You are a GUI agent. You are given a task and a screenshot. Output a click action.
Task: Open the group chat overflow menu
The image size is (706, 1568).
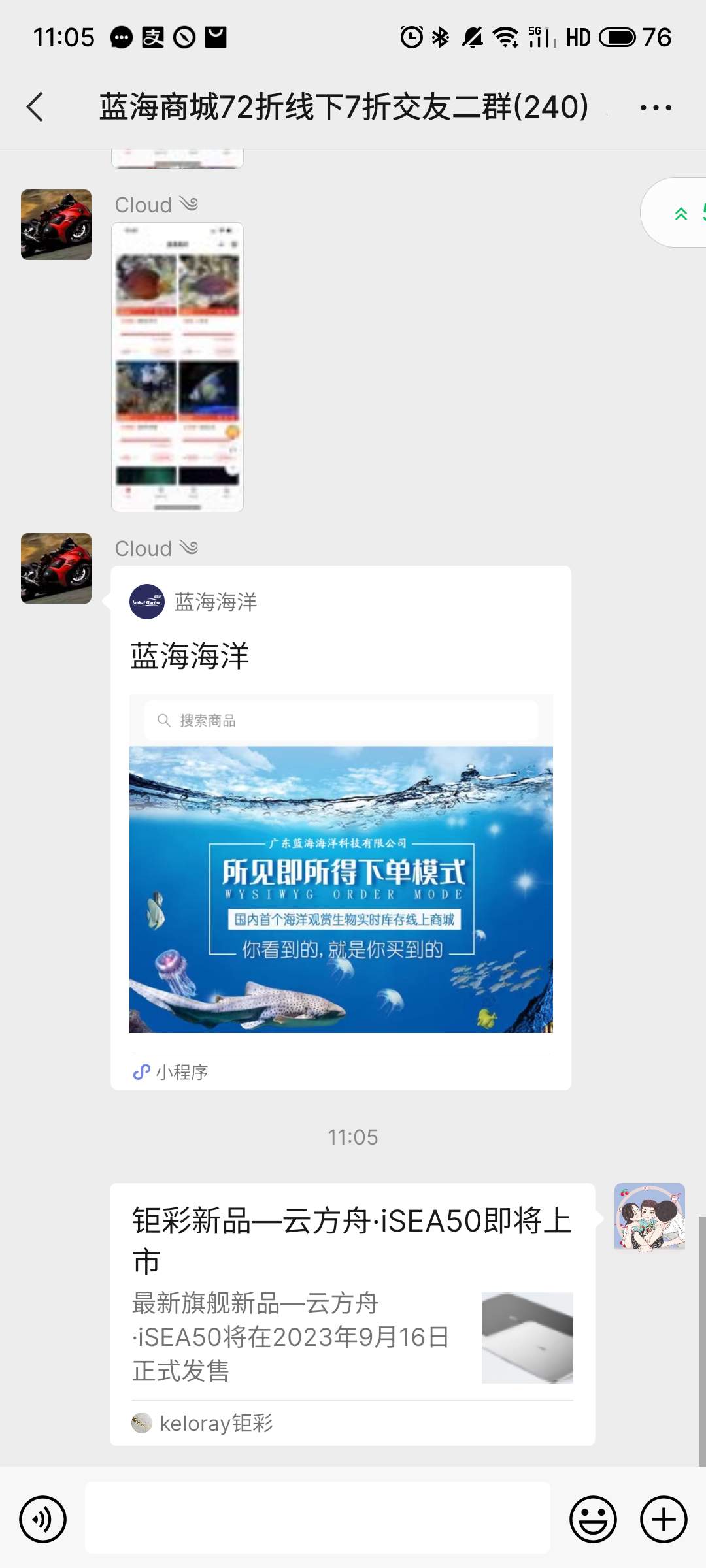click(x=656, y=108)
